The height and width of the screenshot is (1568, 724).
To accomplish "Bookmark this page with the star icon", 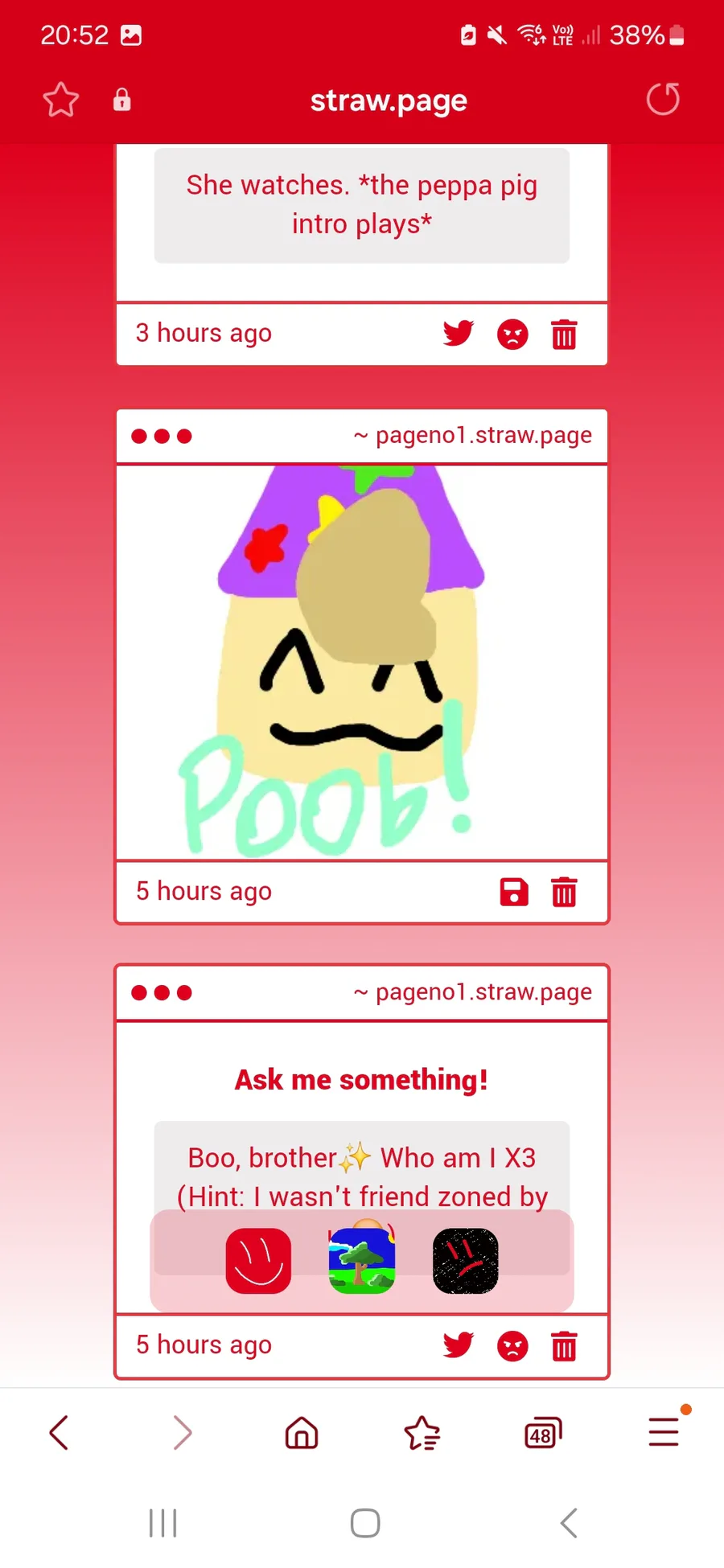I will click(x=60, y=101).
